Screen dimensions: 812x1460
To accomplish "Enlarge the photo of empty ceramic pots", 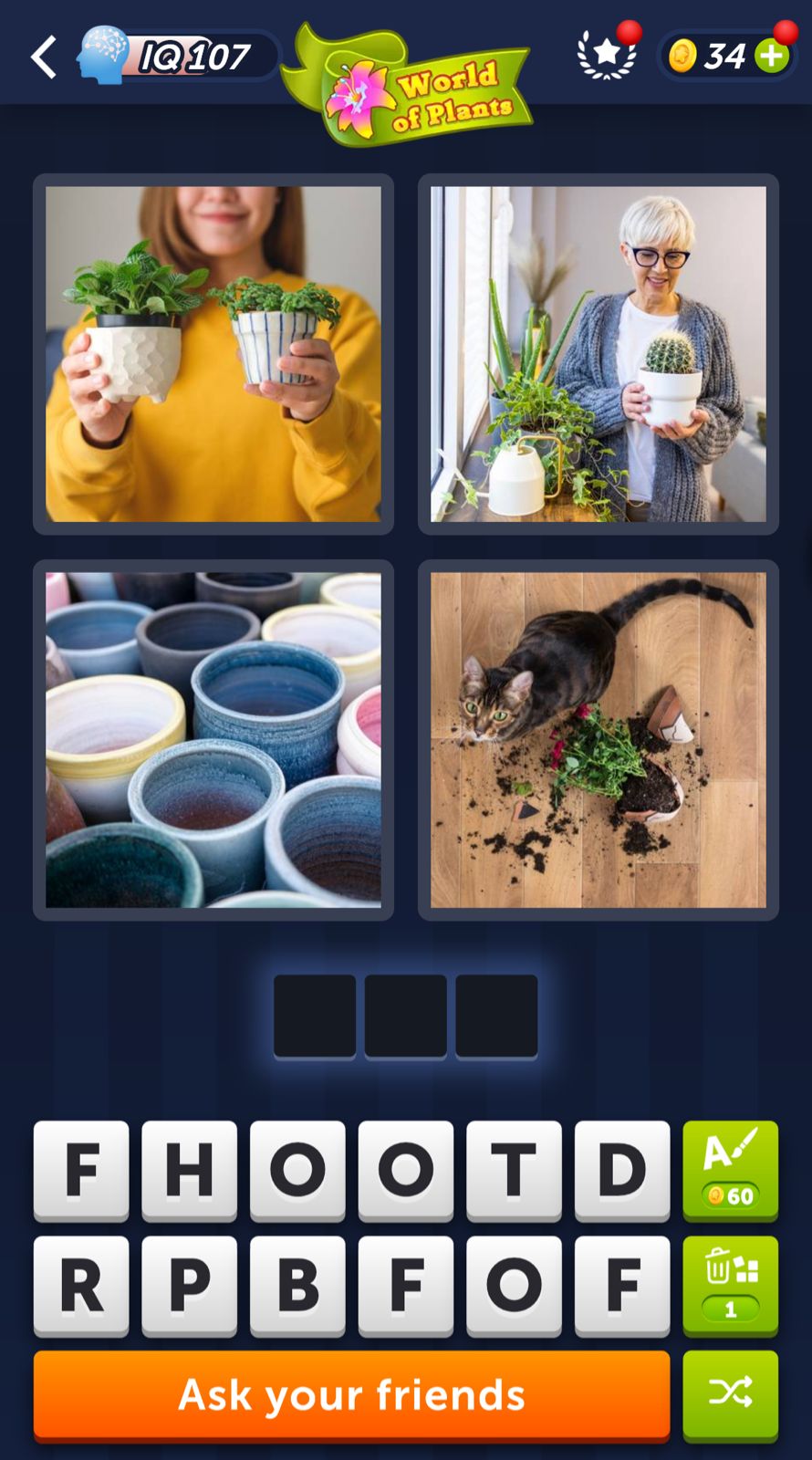I will pyautogui.click(x=213, y=739).
